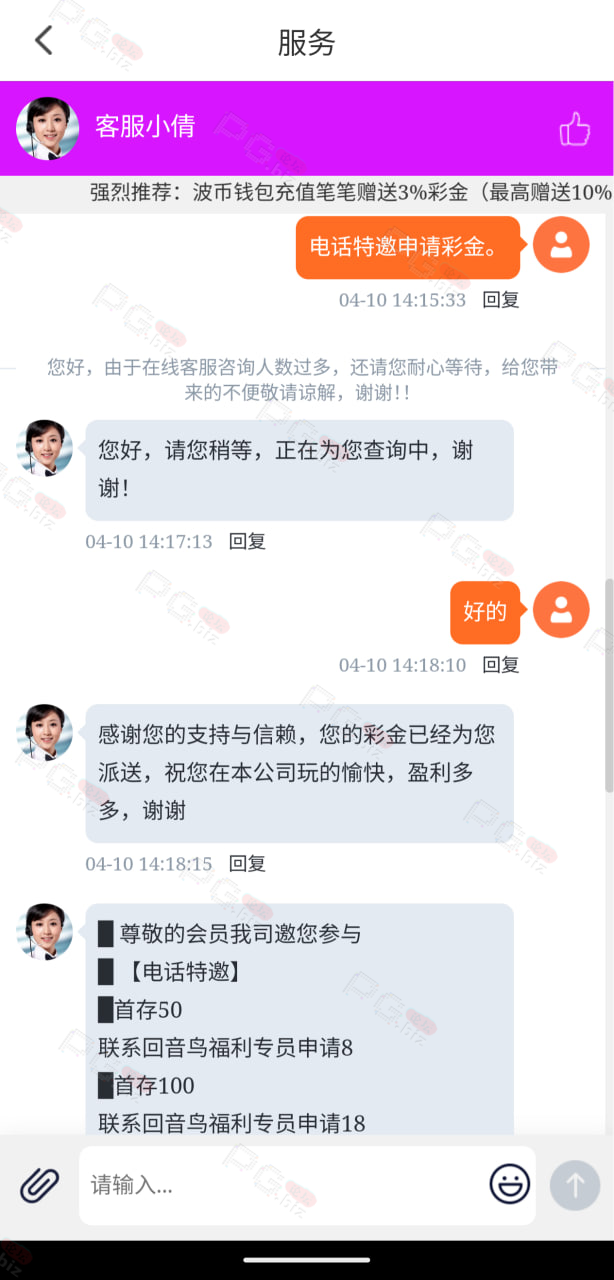
Task: Reply to the message sent at 14:18:15
Action: (247, 863)
